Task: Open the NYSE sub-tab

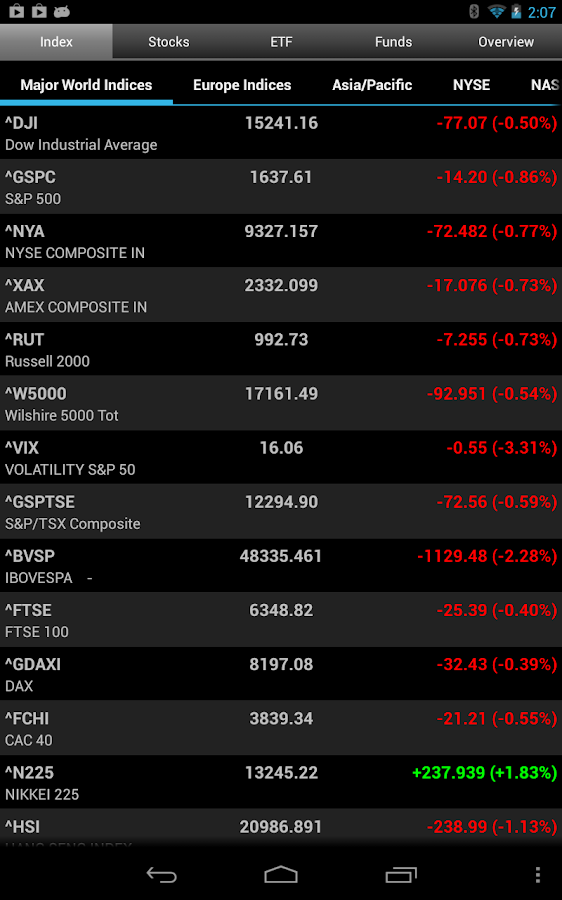Action: (x=471, y=85)
